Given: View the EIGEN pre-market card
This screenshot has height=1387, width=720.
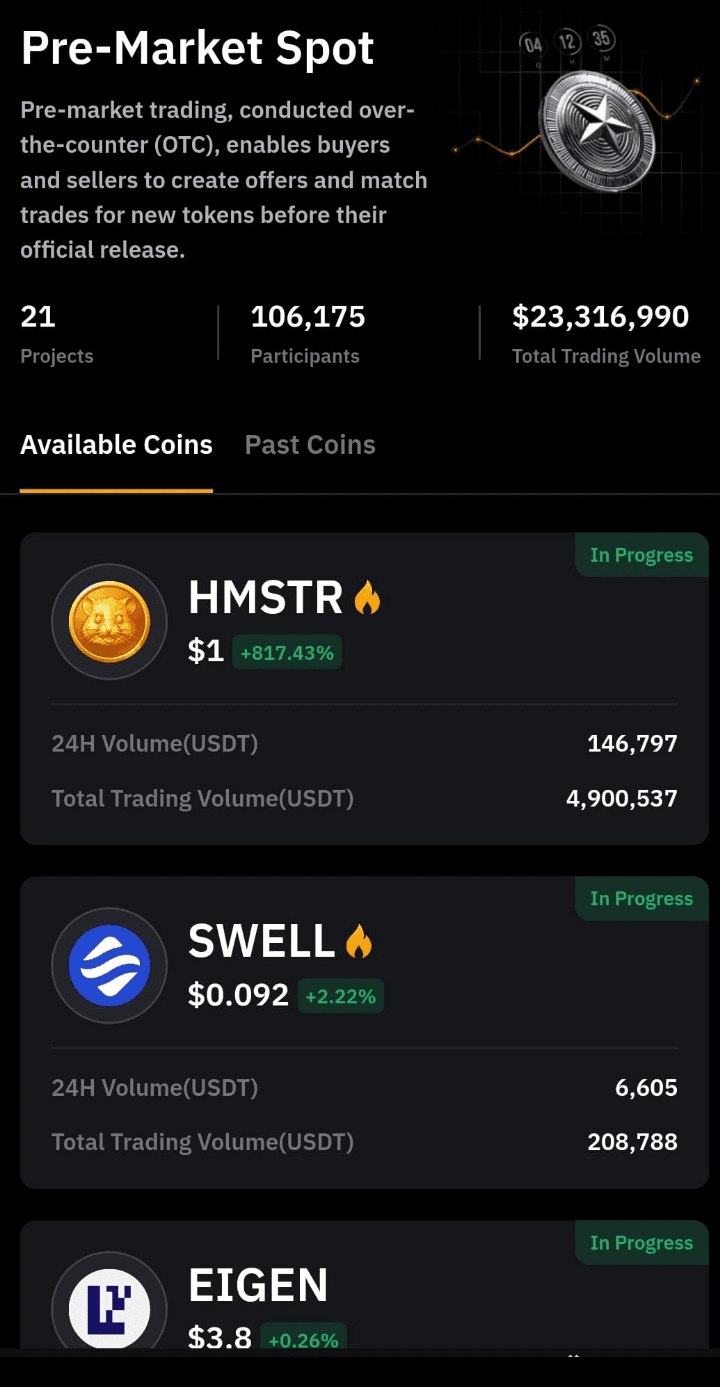Looking at the screenshot, I should click(364, 1290).
